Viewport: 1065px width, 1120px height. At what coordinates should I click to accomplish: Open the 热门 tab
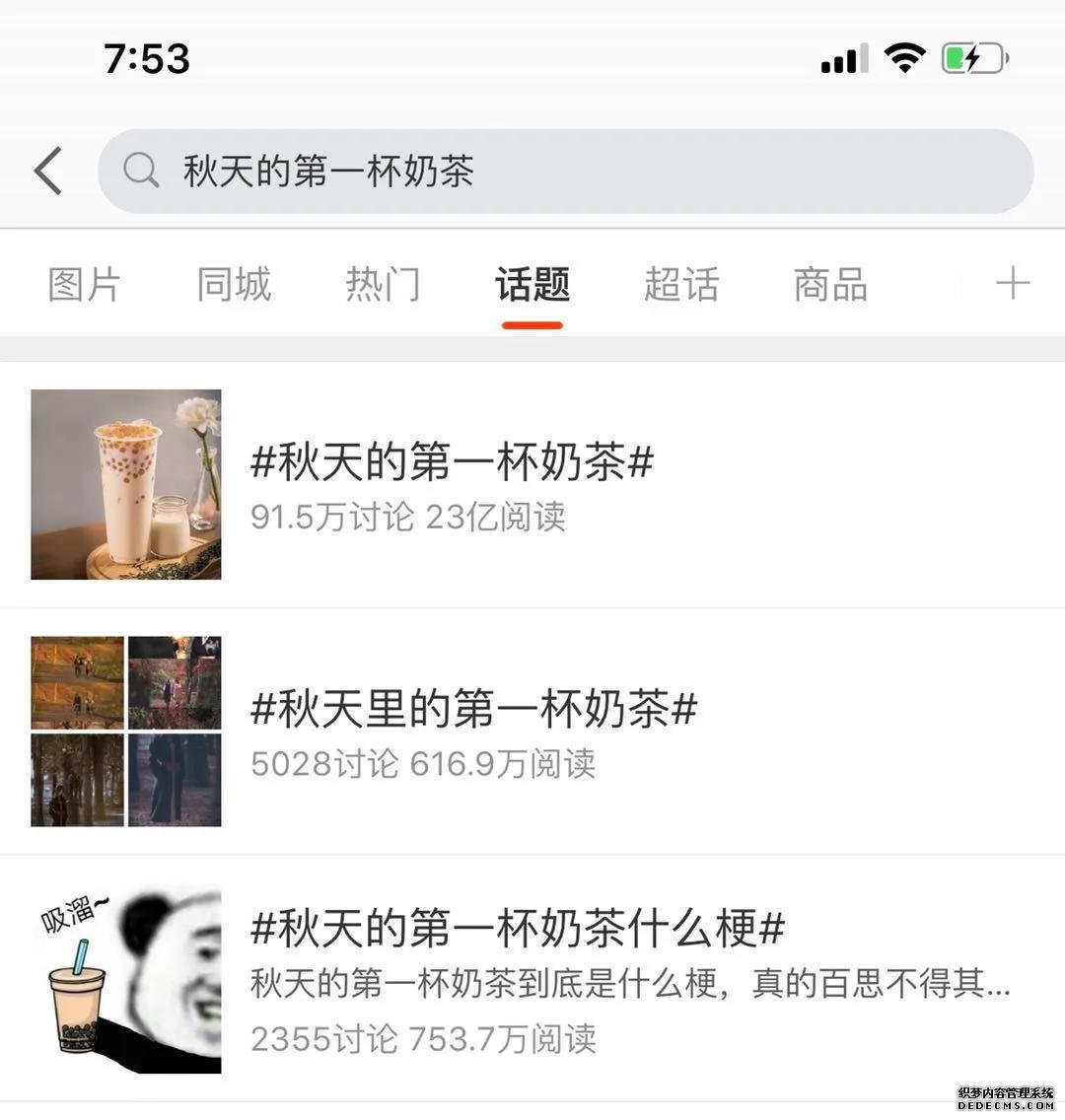coord(383,284)
